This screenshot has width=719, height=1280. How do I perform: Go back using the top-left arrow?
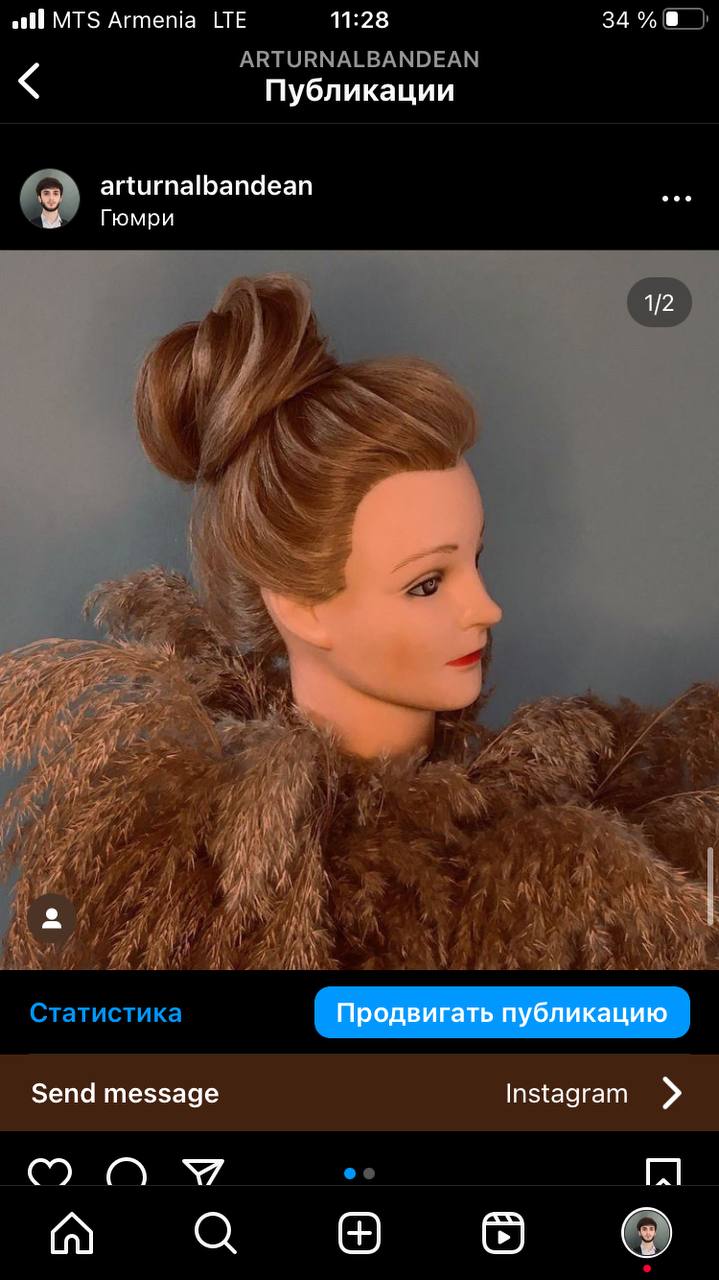point(30,80)
